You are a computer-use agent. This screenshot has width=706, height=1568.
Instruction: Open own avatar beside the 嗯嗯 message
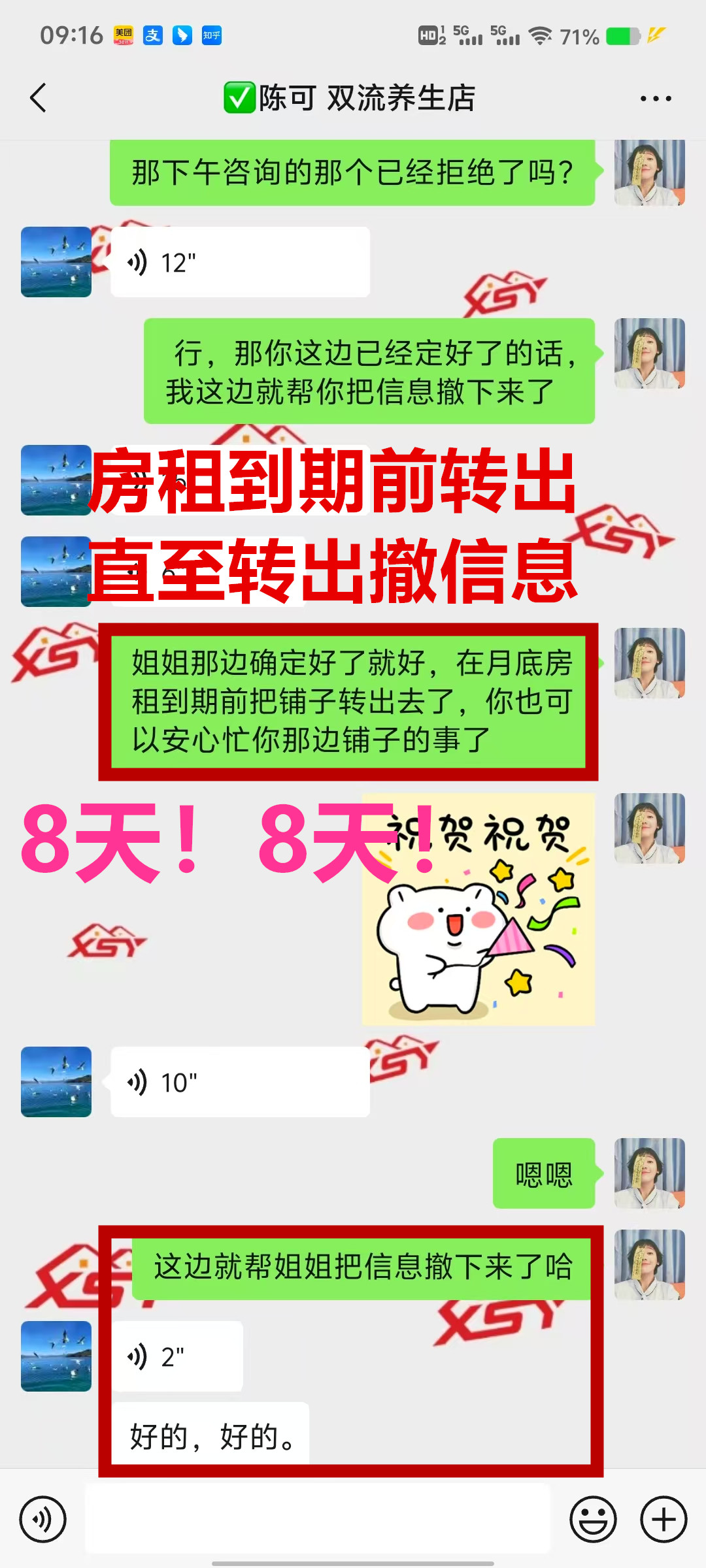coord(649,1173)
